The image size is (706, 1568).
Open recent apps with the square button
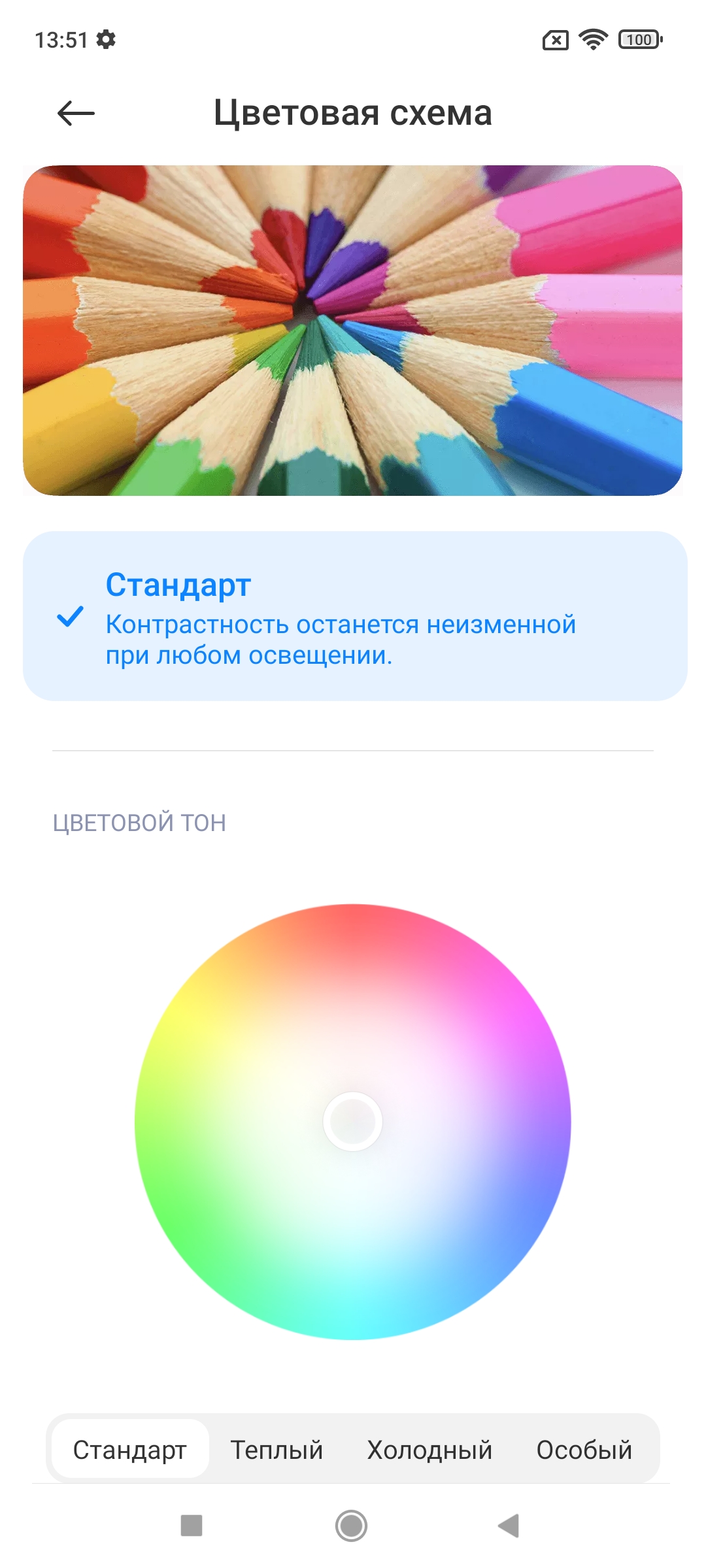(x=192, y=1526)
